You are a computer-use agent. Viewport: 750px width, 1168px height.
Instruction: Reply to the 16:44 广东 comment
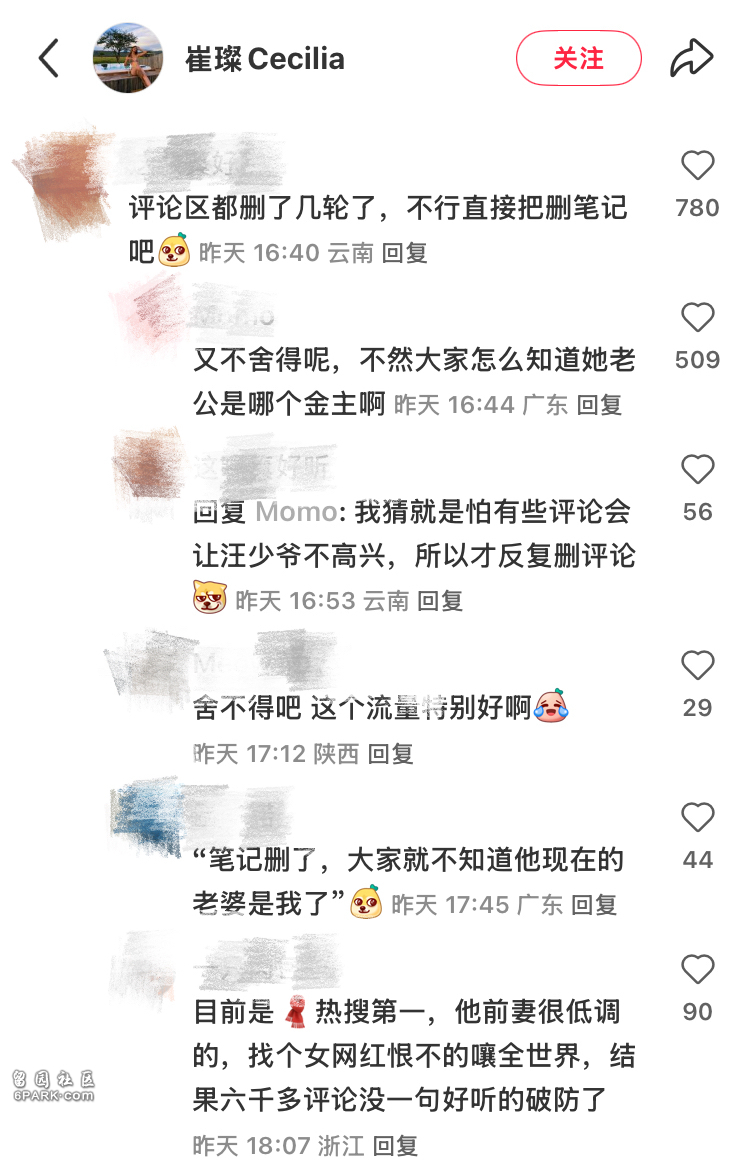(x=599, y=405)
